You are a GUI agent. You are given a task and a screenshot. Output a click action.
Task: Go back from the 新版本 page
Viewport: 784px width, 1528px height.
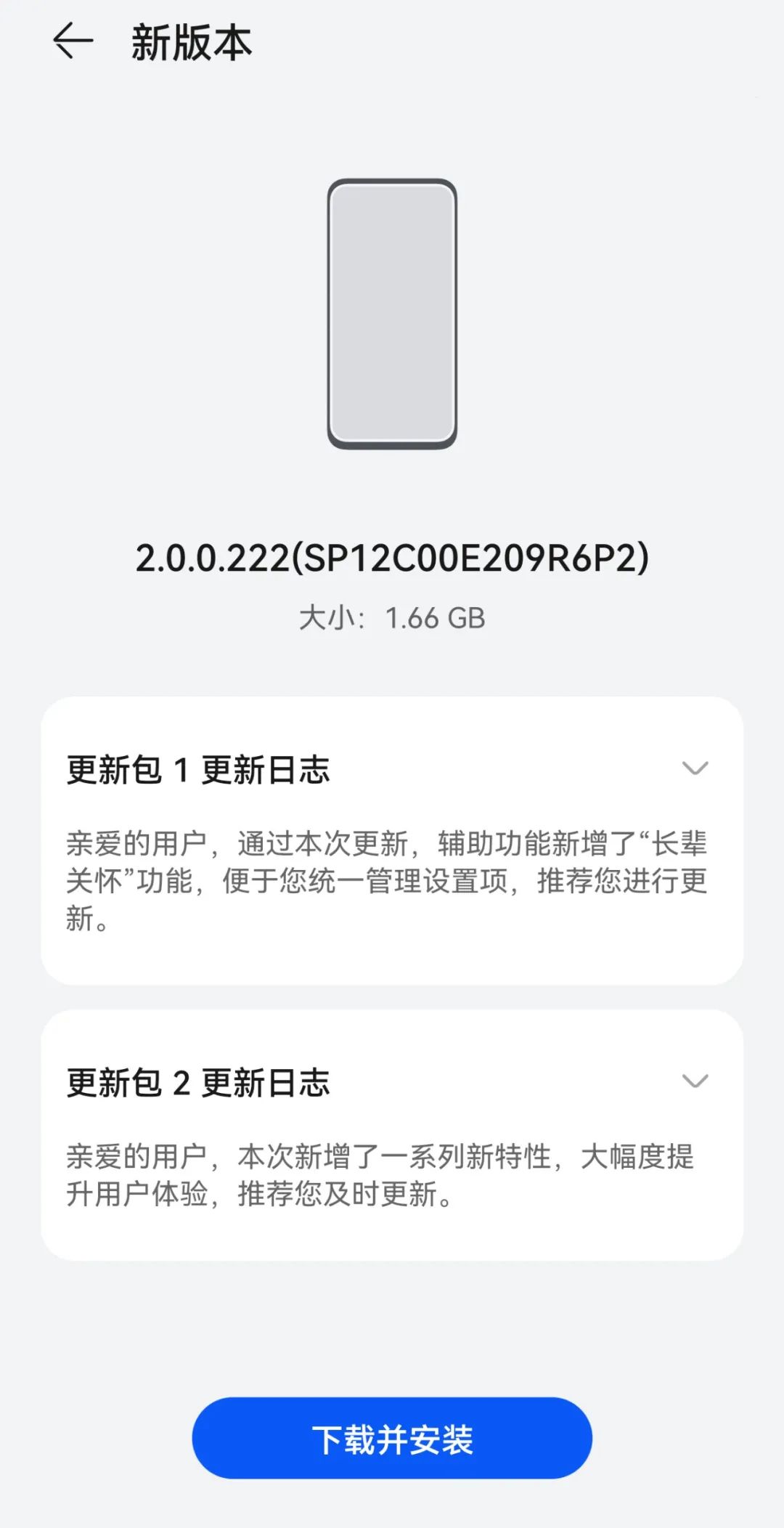(x=73, y=41)
